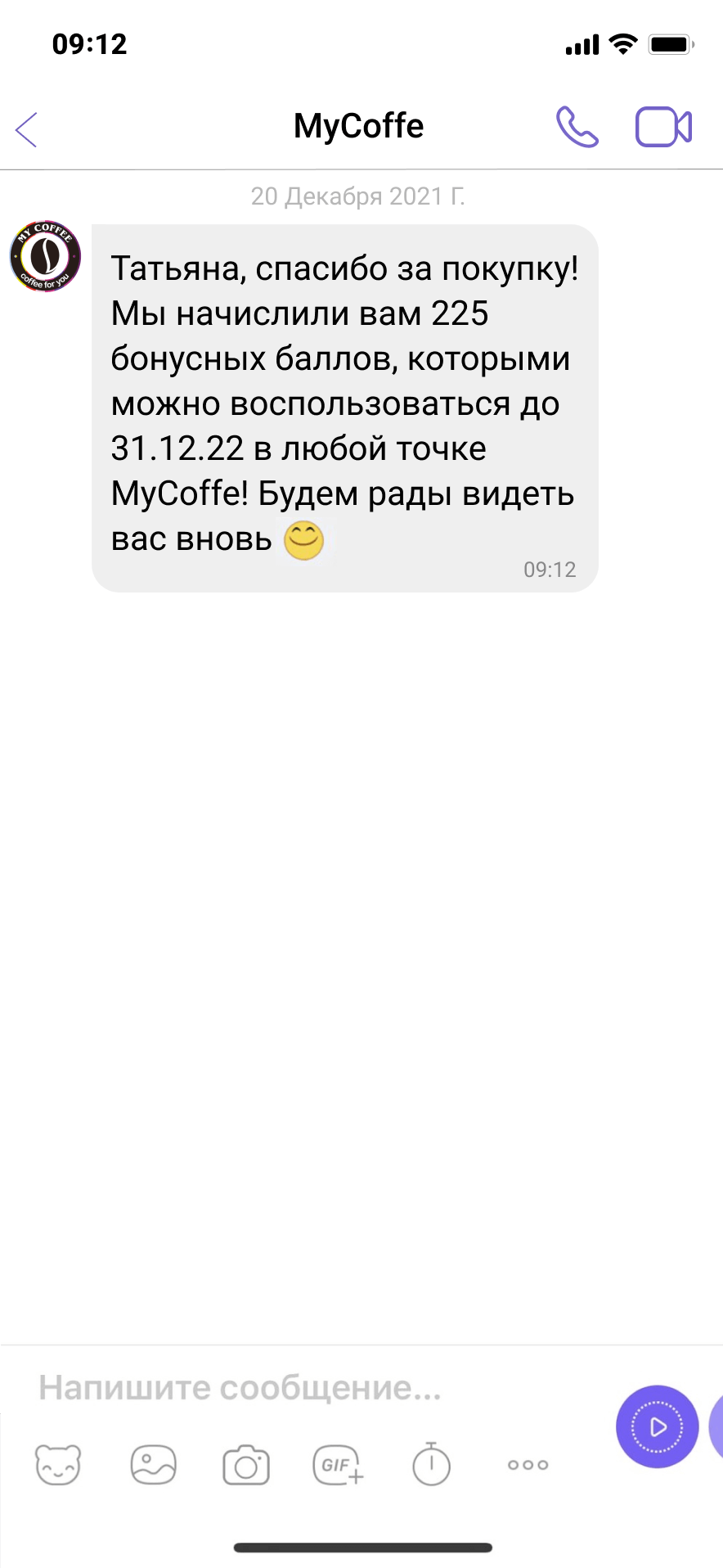Go back to the chat list

tap(25, 129)
